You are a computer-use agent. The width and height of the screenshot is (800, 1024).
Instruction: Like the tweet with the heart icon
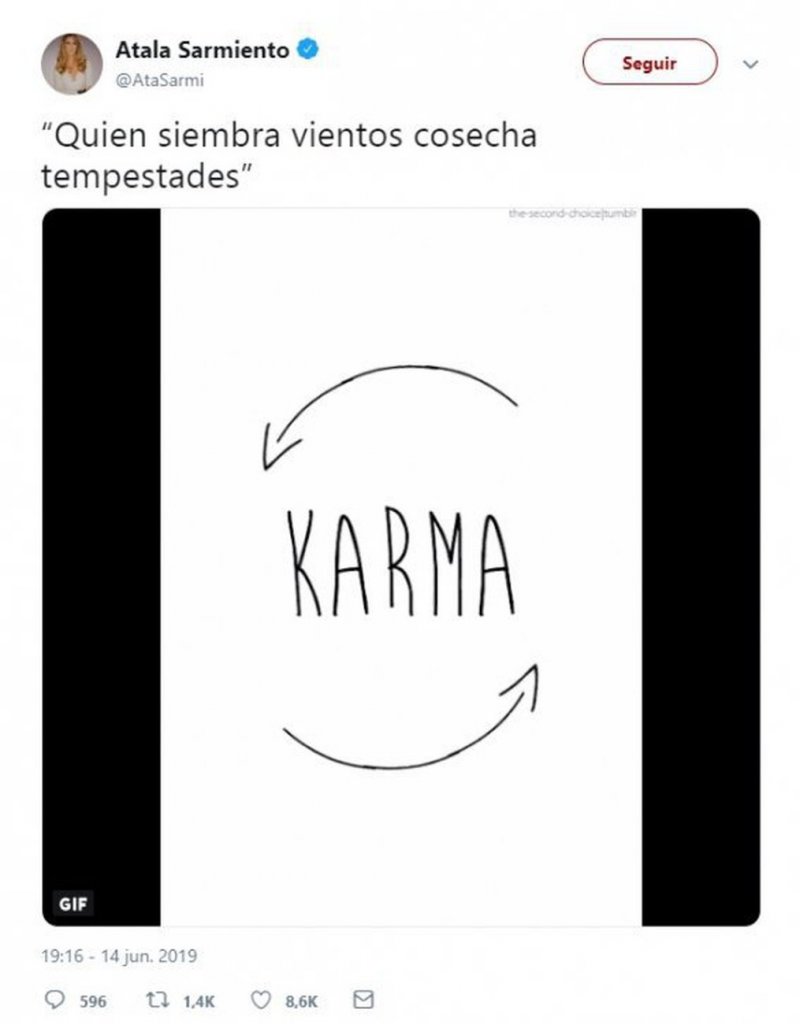tap(264, 999)
